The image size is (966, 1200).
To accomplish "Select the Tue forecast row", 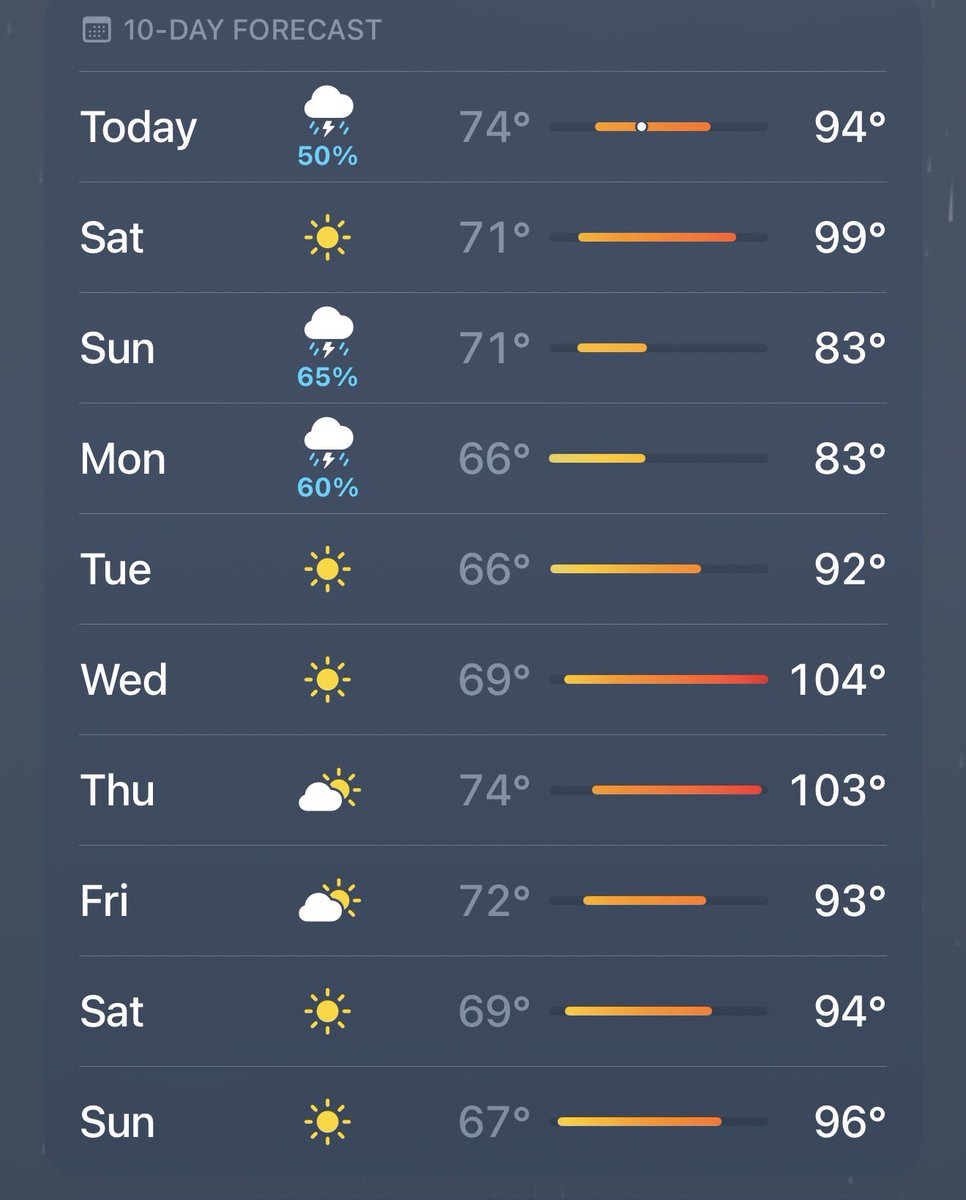I will [x=483, y=569].
